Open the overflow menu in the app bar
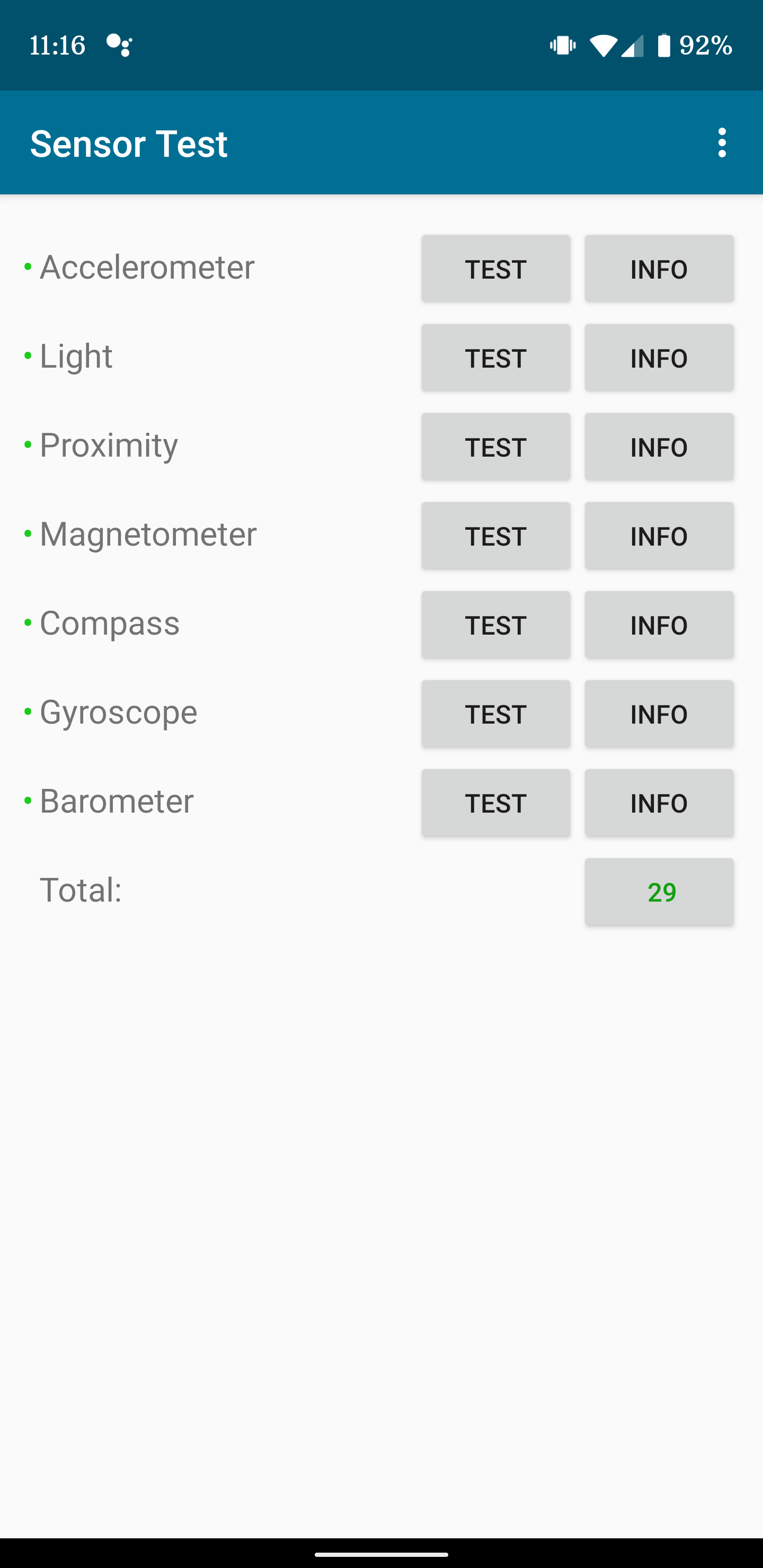The width and height of the screenshot is (763, 1568). pyautogui.click(x=722, y=143)
